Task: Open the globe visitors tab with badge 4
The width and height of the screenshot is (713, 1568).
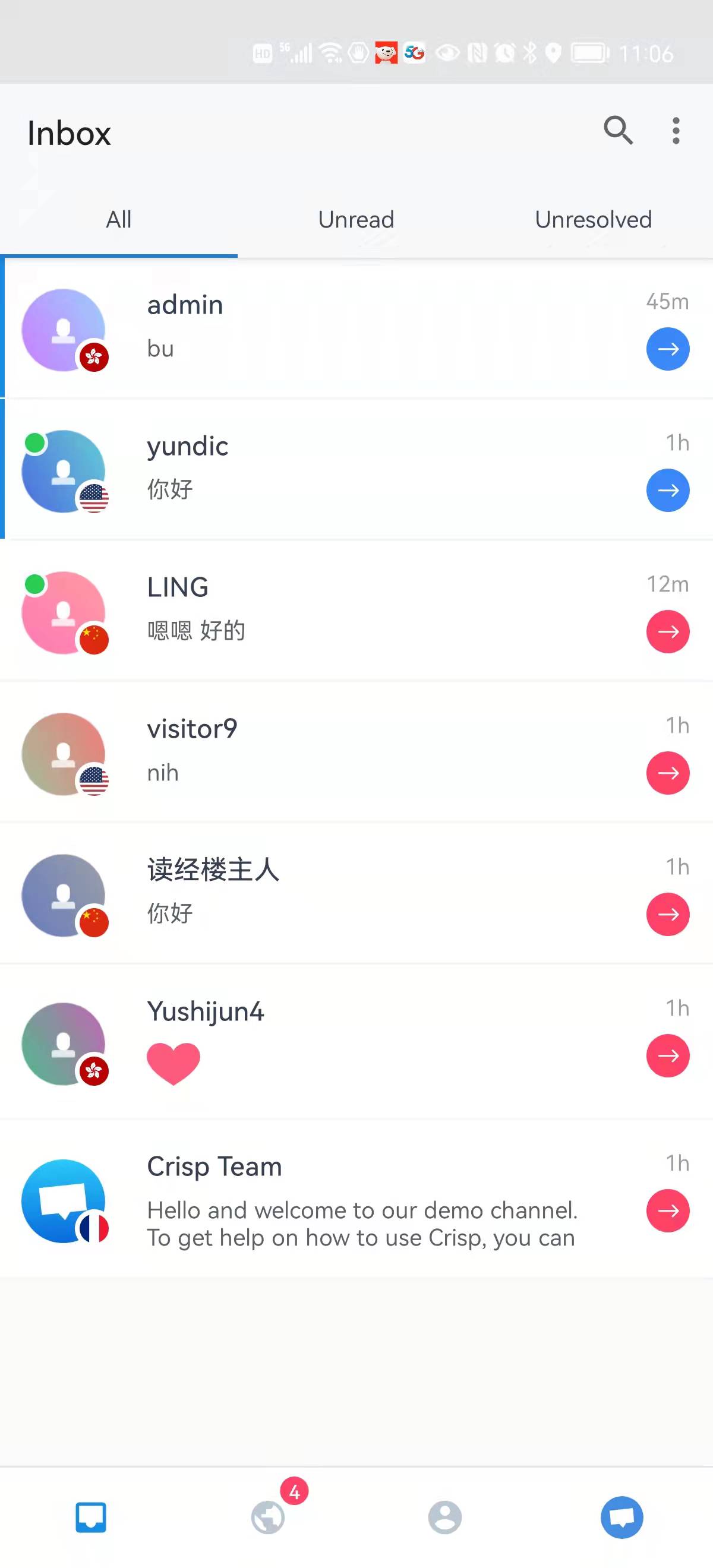Action: [x=268, y=1516]
